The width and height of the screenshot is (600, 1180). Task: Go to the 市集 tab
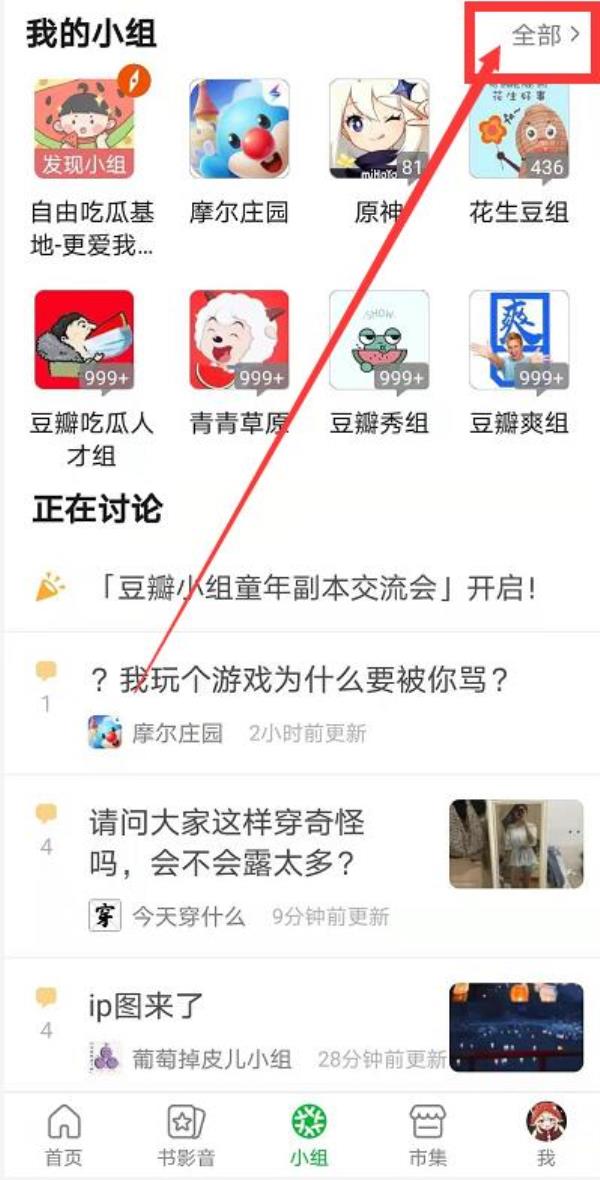[428, 1135]
